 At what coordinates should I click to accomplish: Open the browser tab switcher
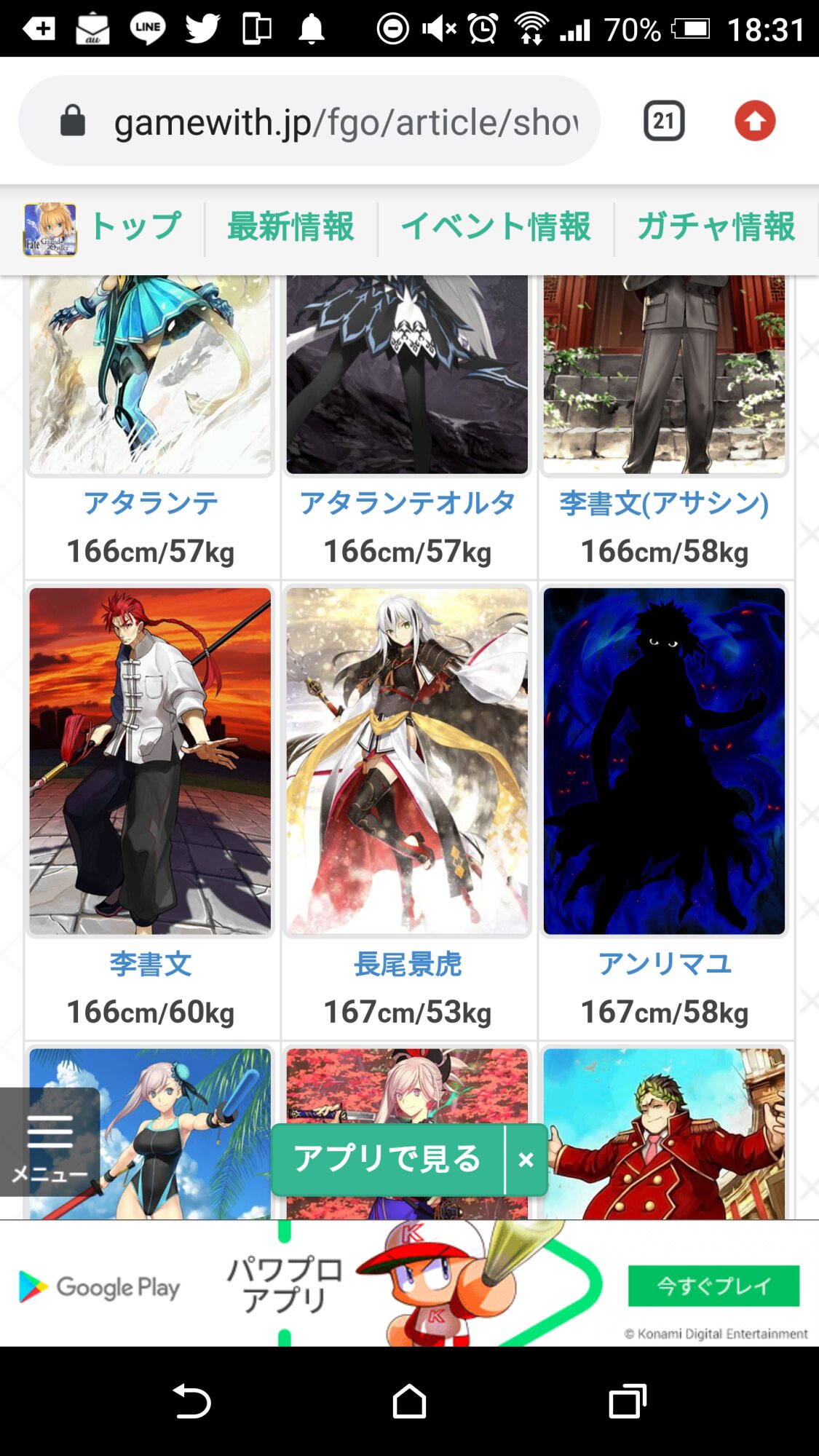click(x=663, y=121)
